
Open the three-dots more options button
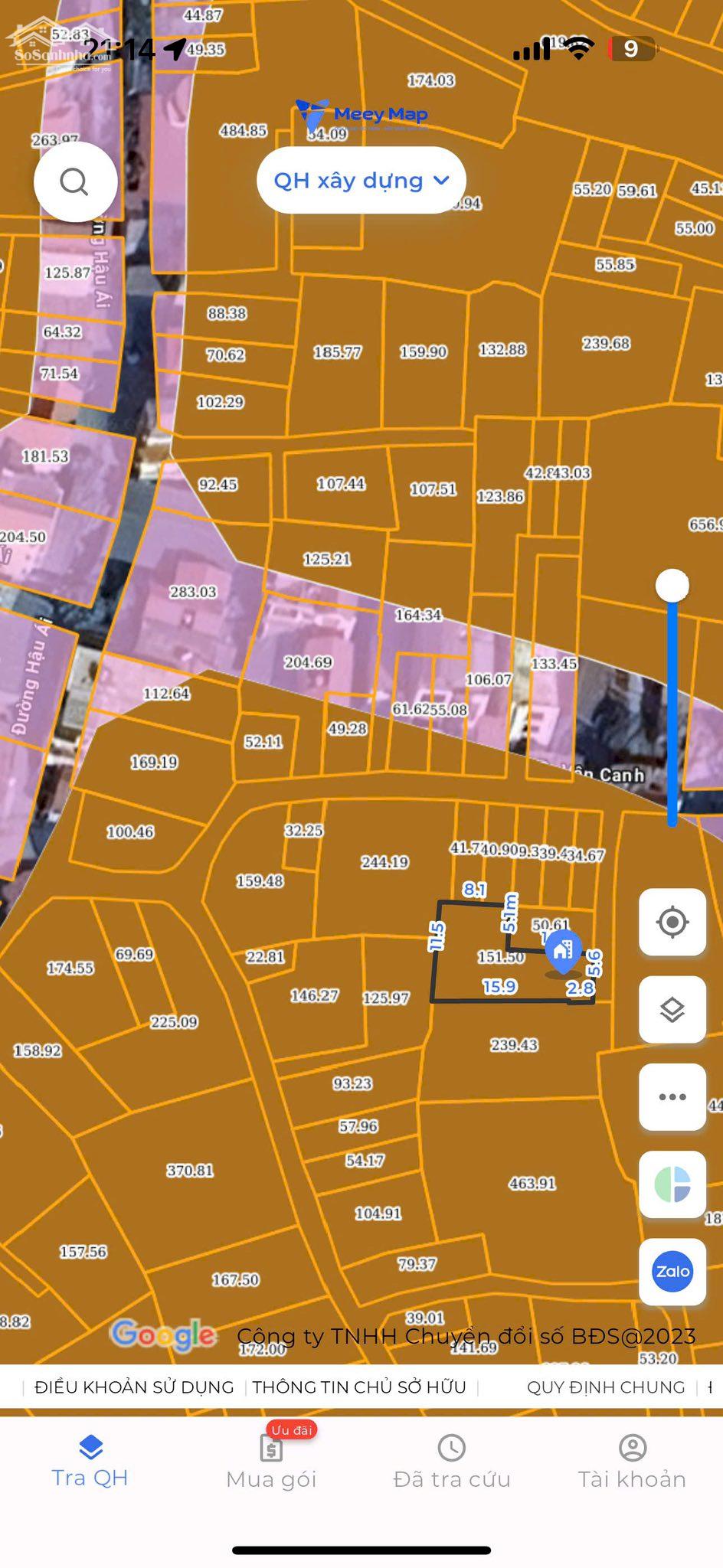[x=672, y=1096]
